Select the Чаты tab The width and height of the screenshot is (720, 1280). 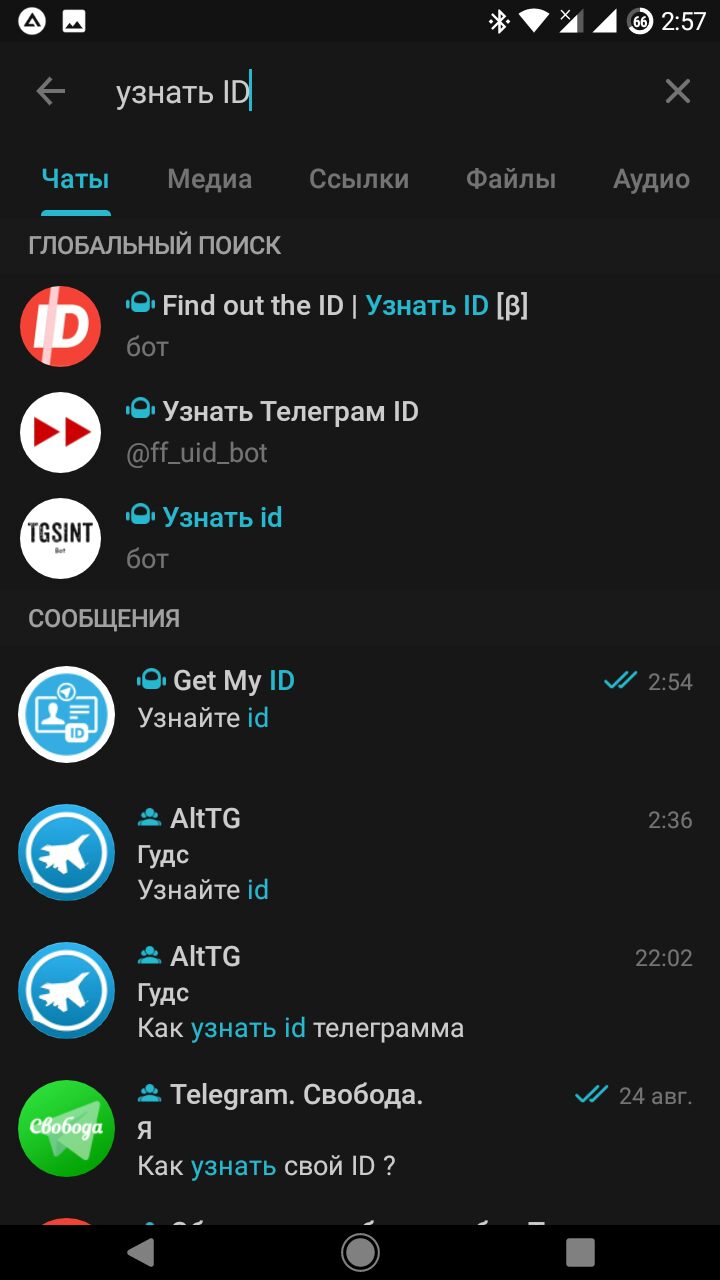pos(75,179)
